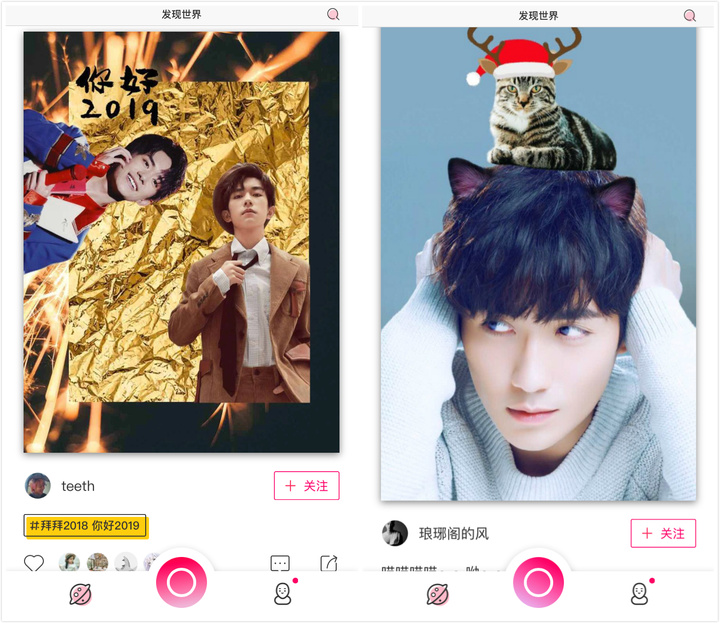720x623 pixels.
Task: Follow the user 琅琊阁的风
Action: point(663,533)
